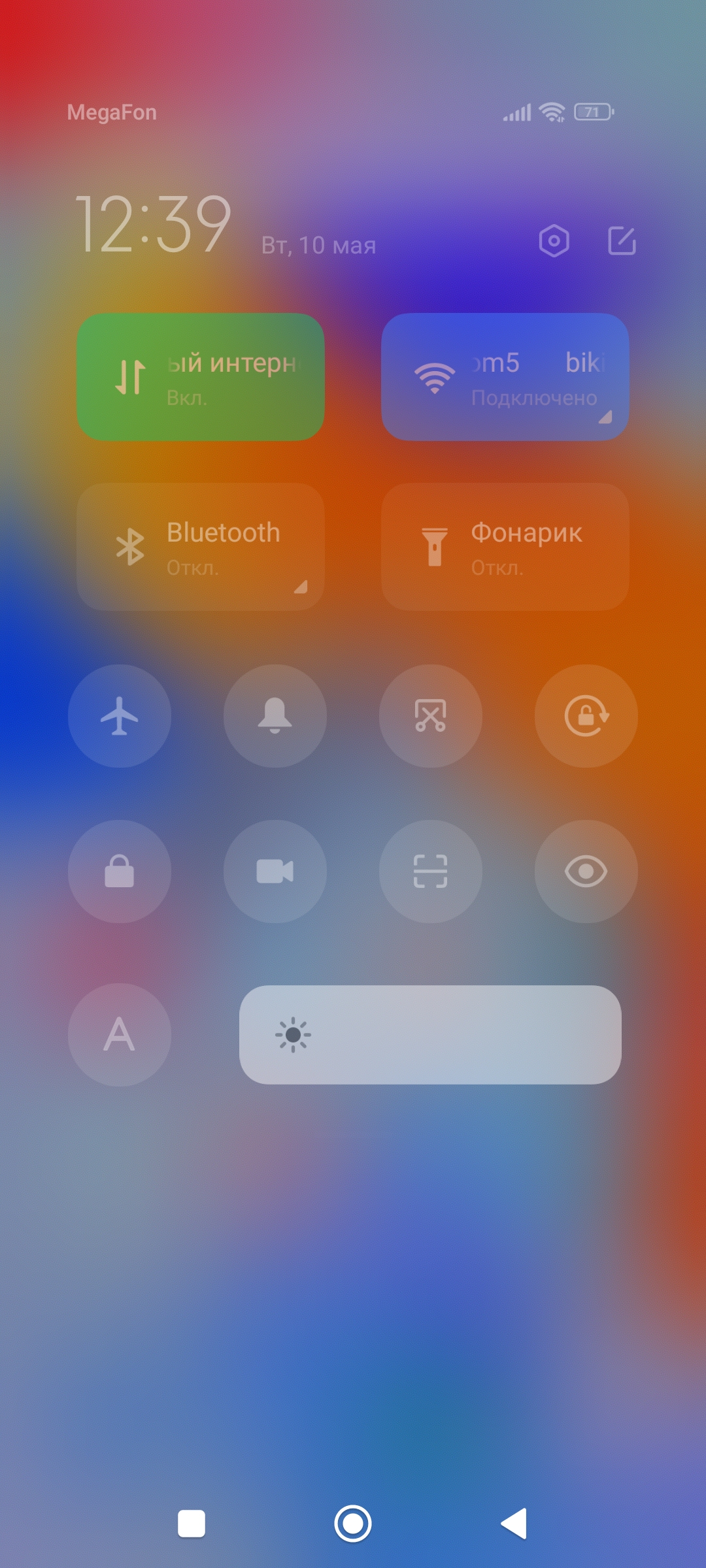Open the scanner tile
The width and height of the screenshot is (706, 1568).
point(431,872)
